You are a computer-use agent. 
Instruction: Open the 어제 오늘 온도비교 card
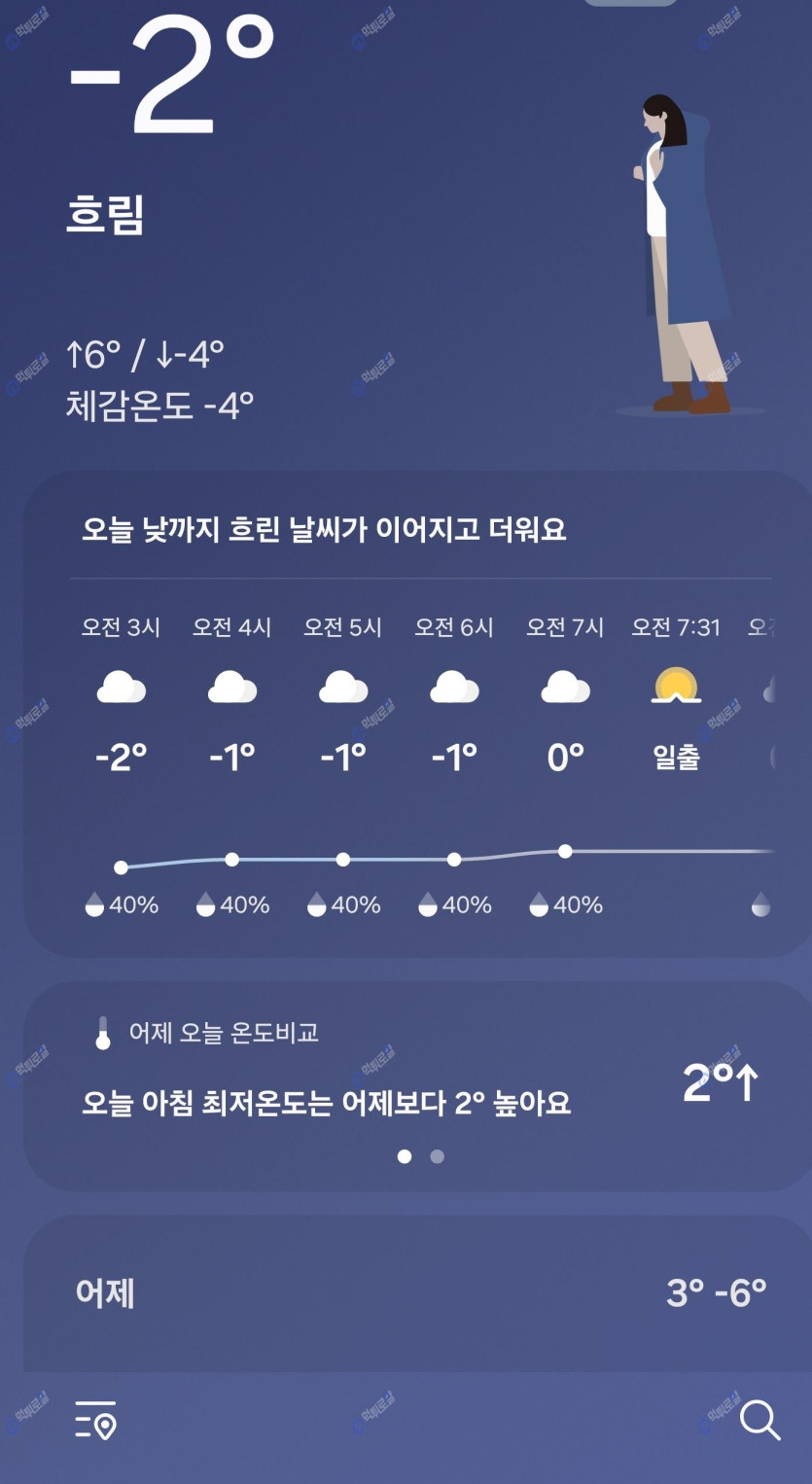[x=418, y=1079]
